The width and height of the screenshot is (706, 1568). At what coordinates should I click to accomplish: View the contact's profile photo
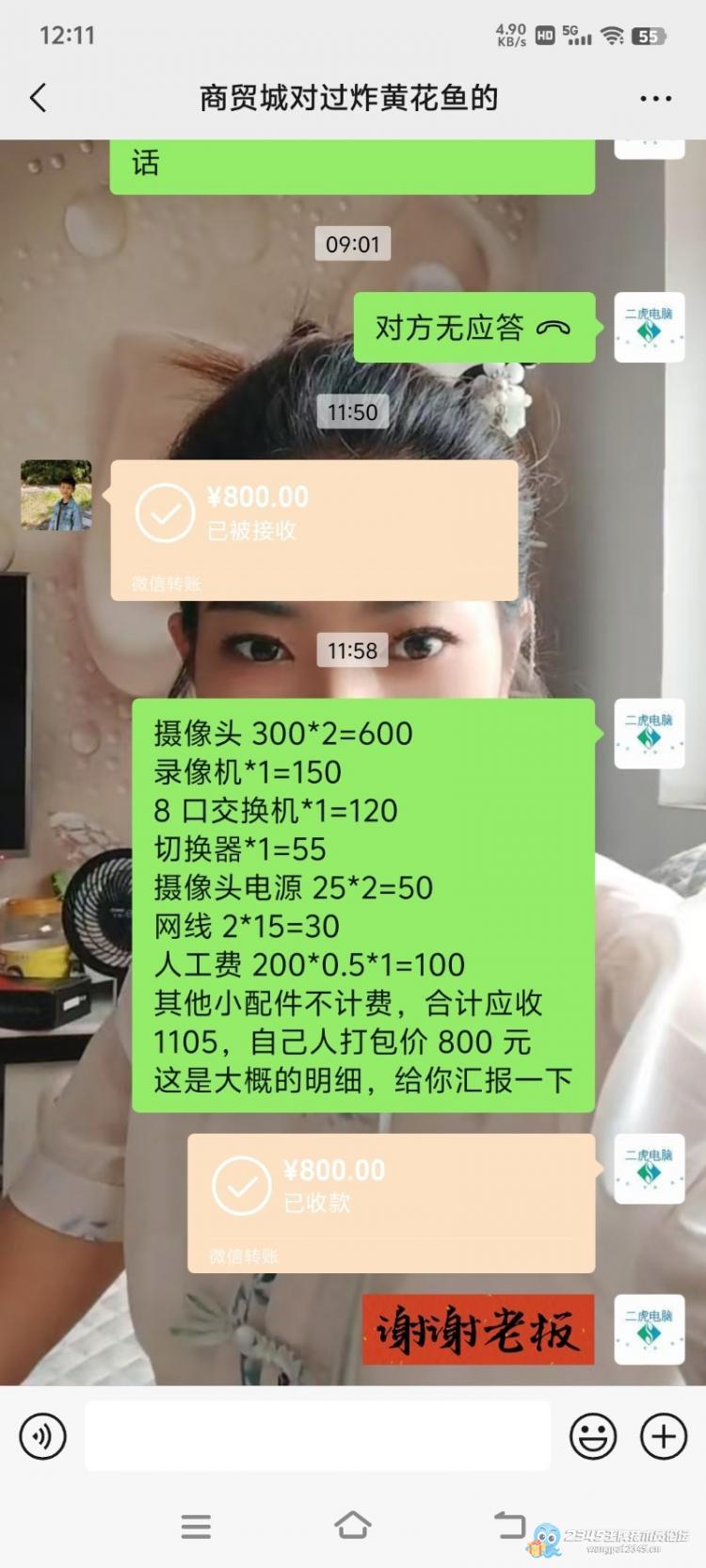tap(56, 495)
